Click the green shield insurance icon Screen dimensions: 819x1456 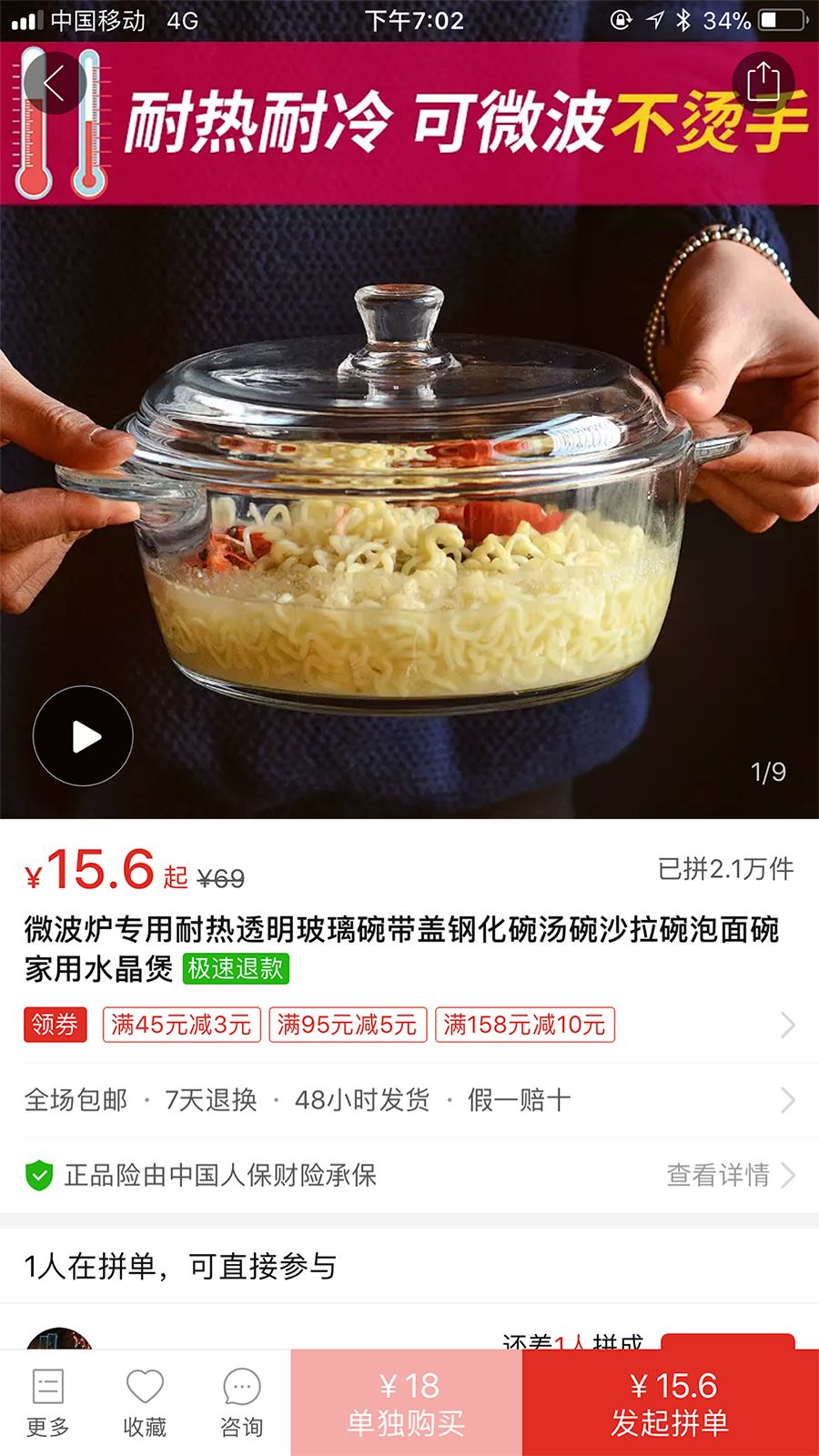click(41, 1175)
